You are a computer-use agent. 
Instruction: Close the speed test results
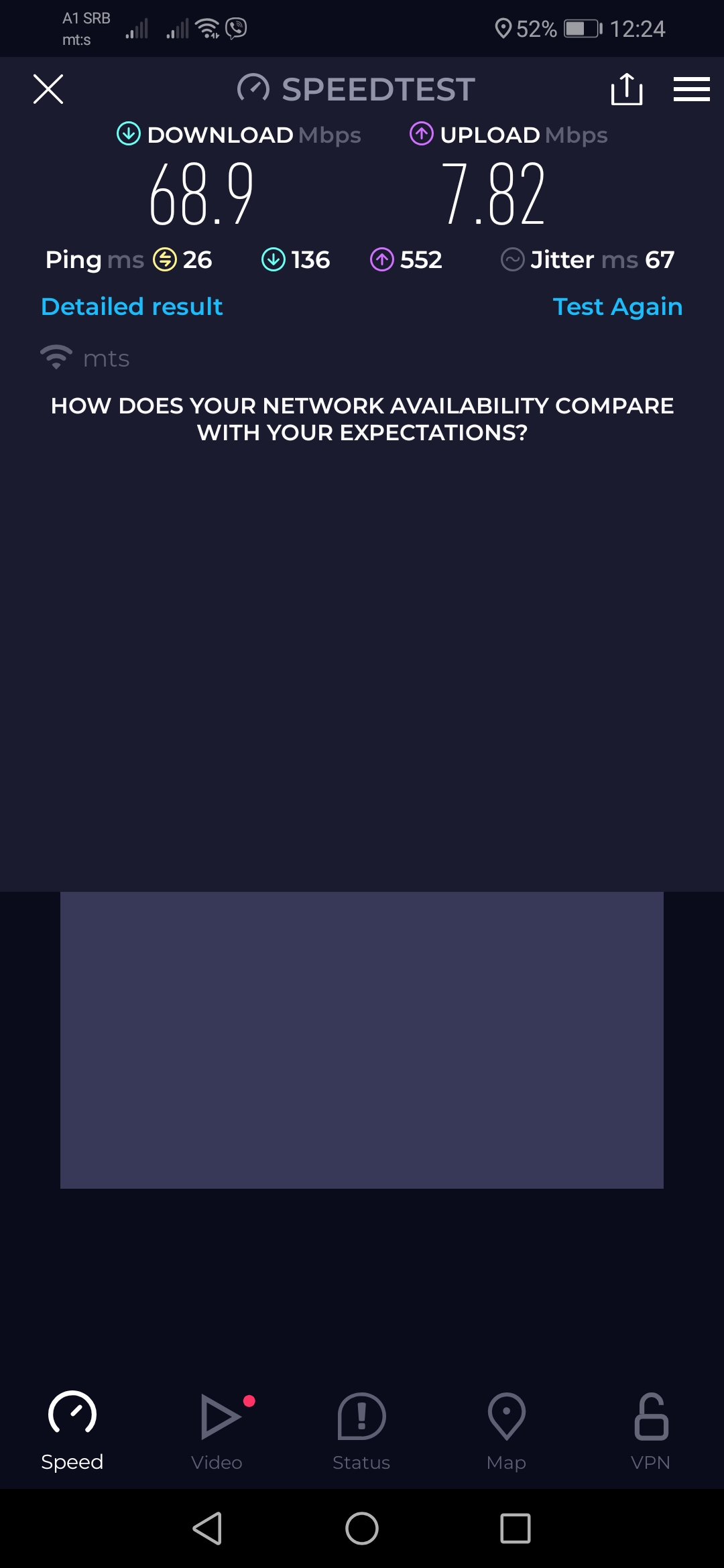point(48,89)
